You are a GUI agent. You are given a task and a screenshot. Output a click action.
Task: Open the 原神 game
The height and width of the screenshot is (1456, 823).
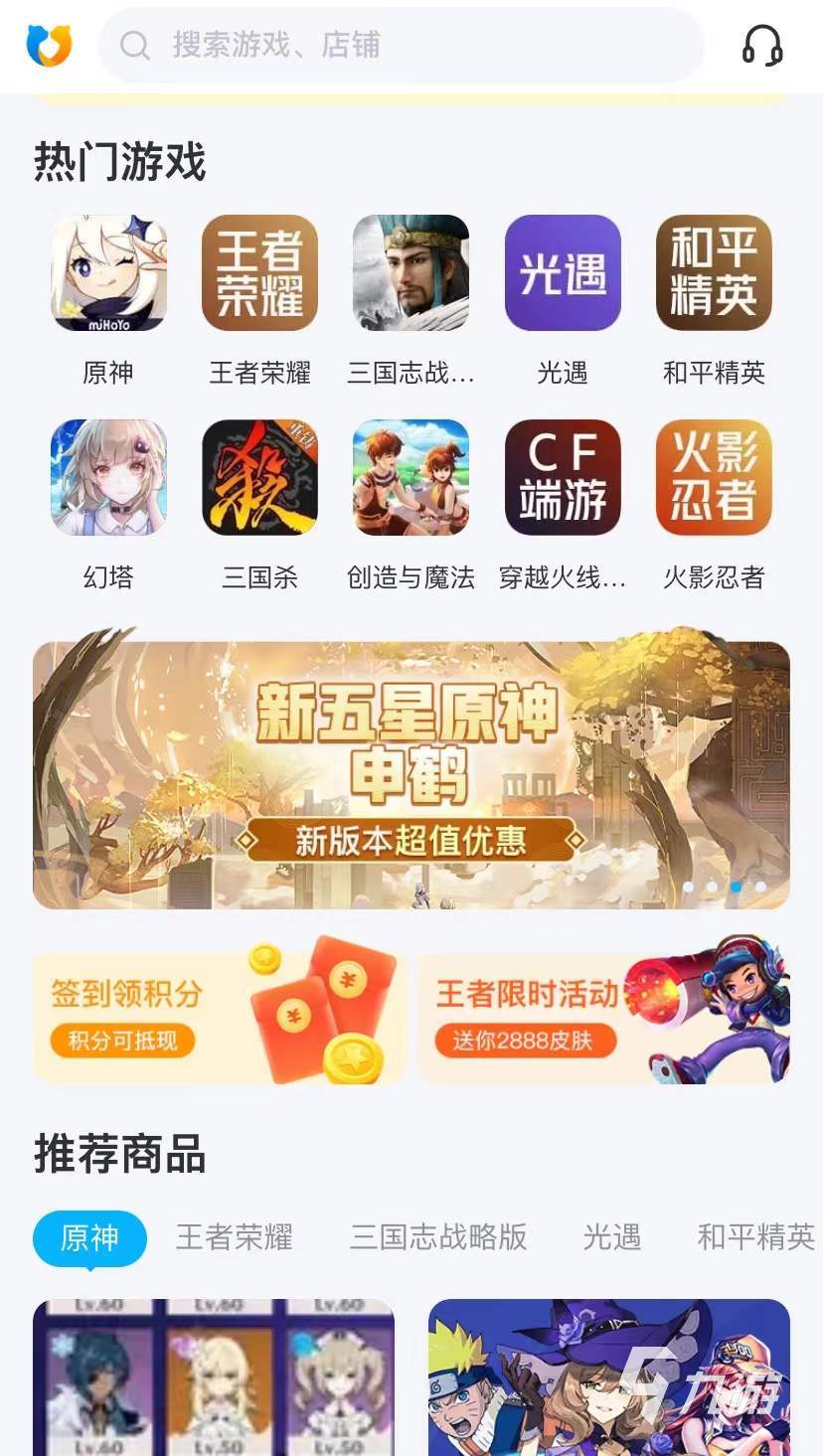point(108,273)
